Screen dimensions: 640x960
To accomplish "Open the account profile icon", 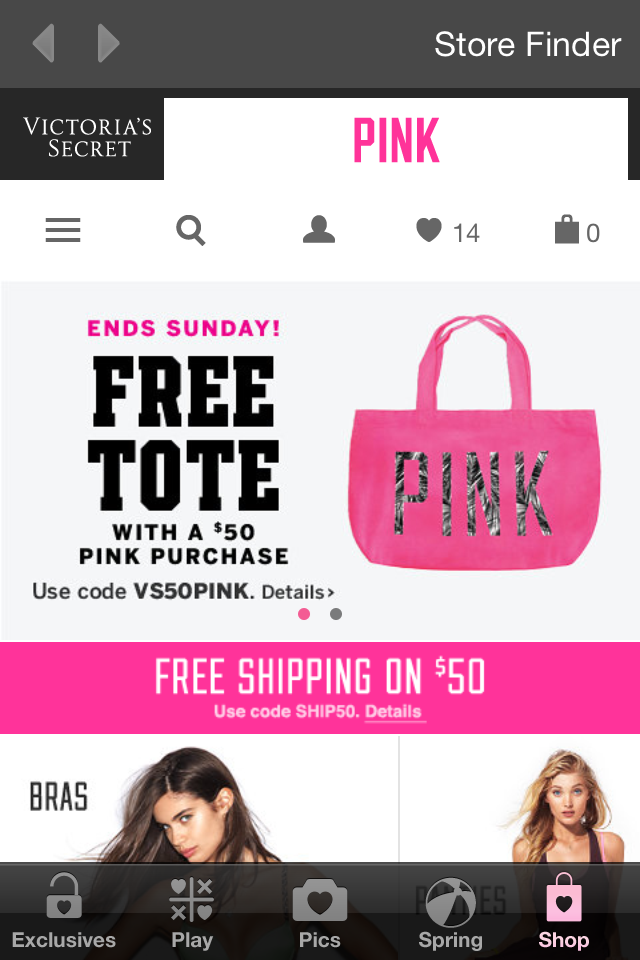I will click(x=318, y=231).
